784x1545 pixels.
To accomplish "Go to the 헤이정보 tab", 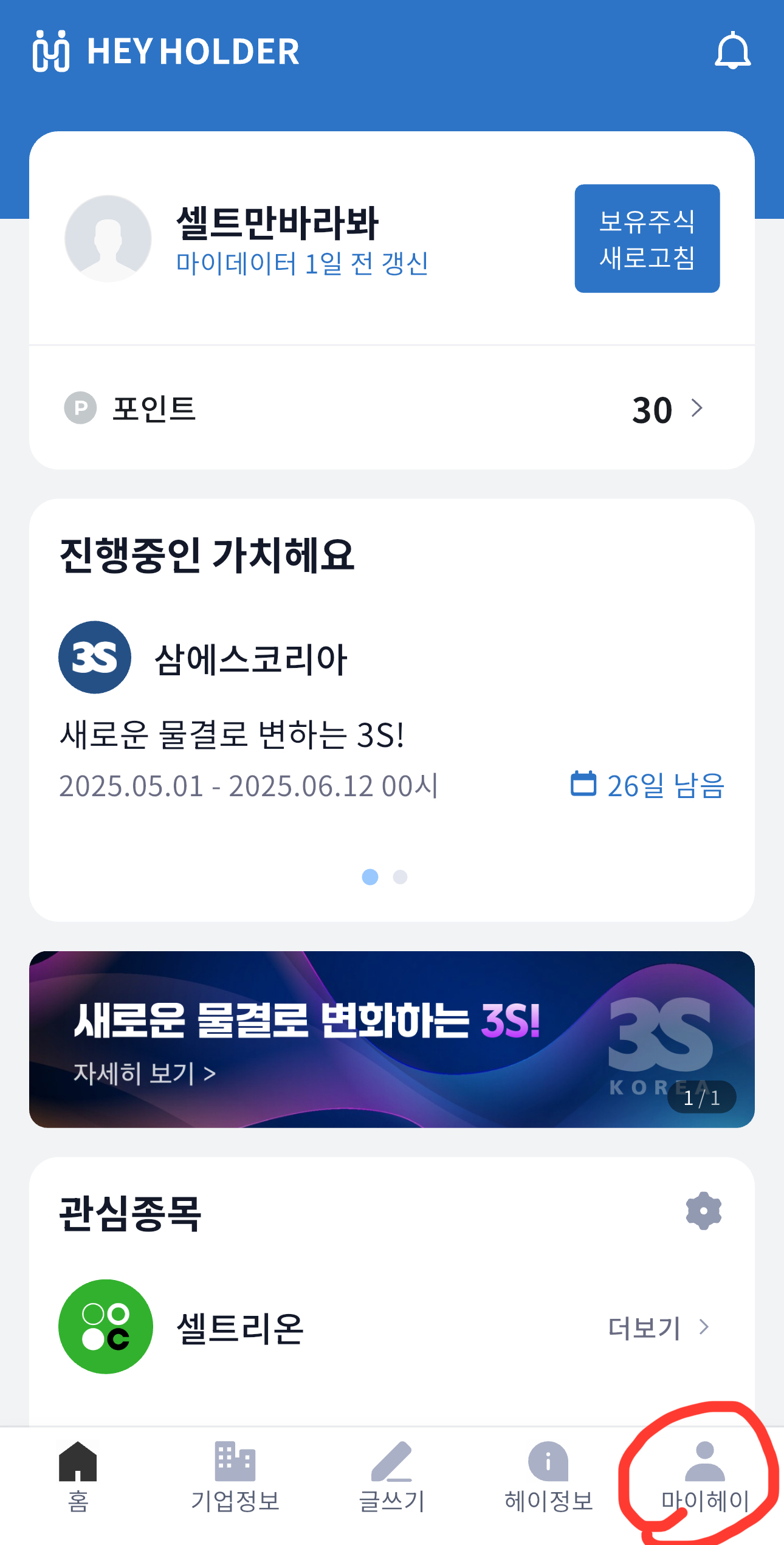I will 548,1477.
